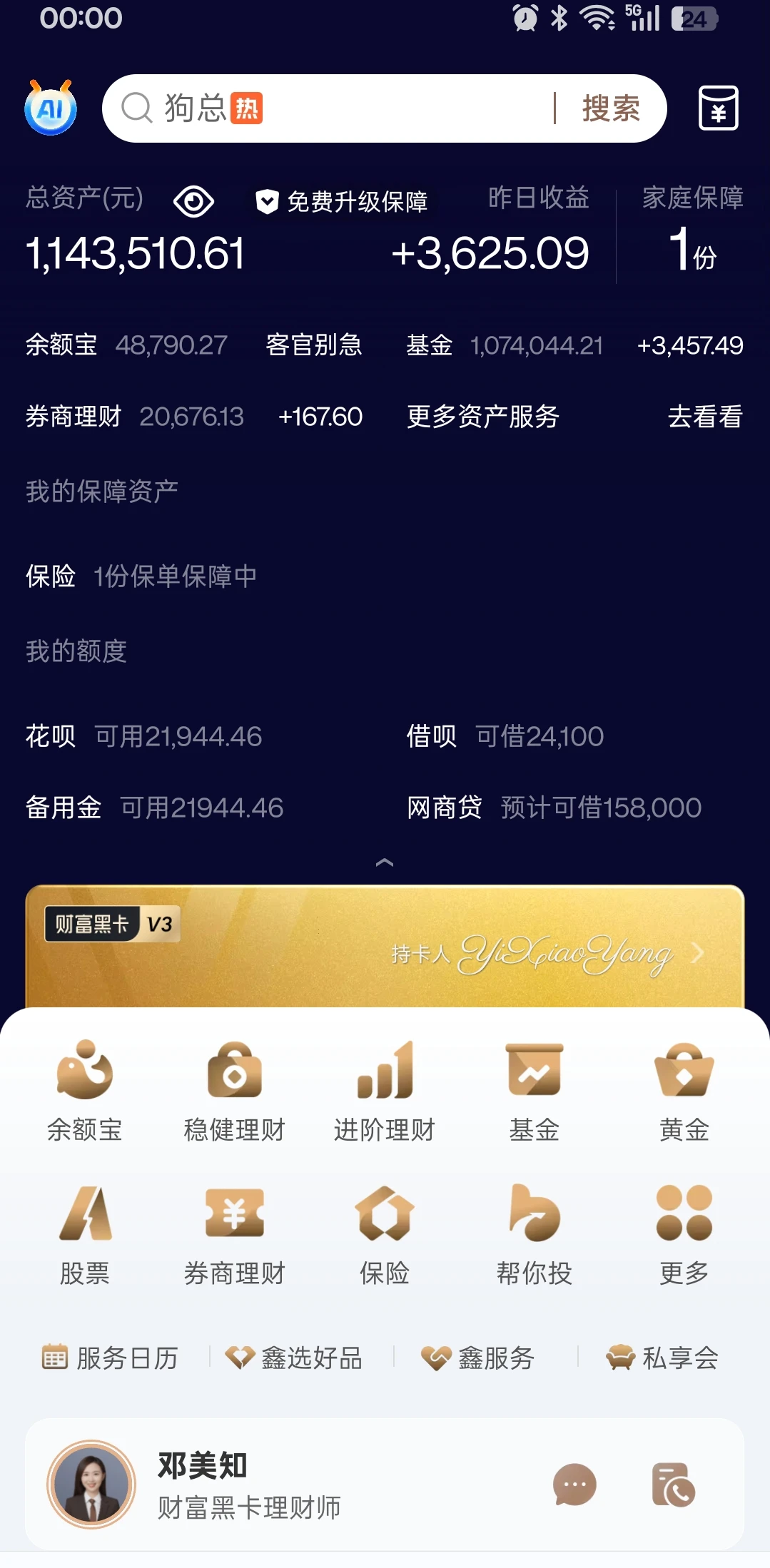Switch to the 鑫服务 section
The image size is (770, 1568).
click(x=478, y=1358)
